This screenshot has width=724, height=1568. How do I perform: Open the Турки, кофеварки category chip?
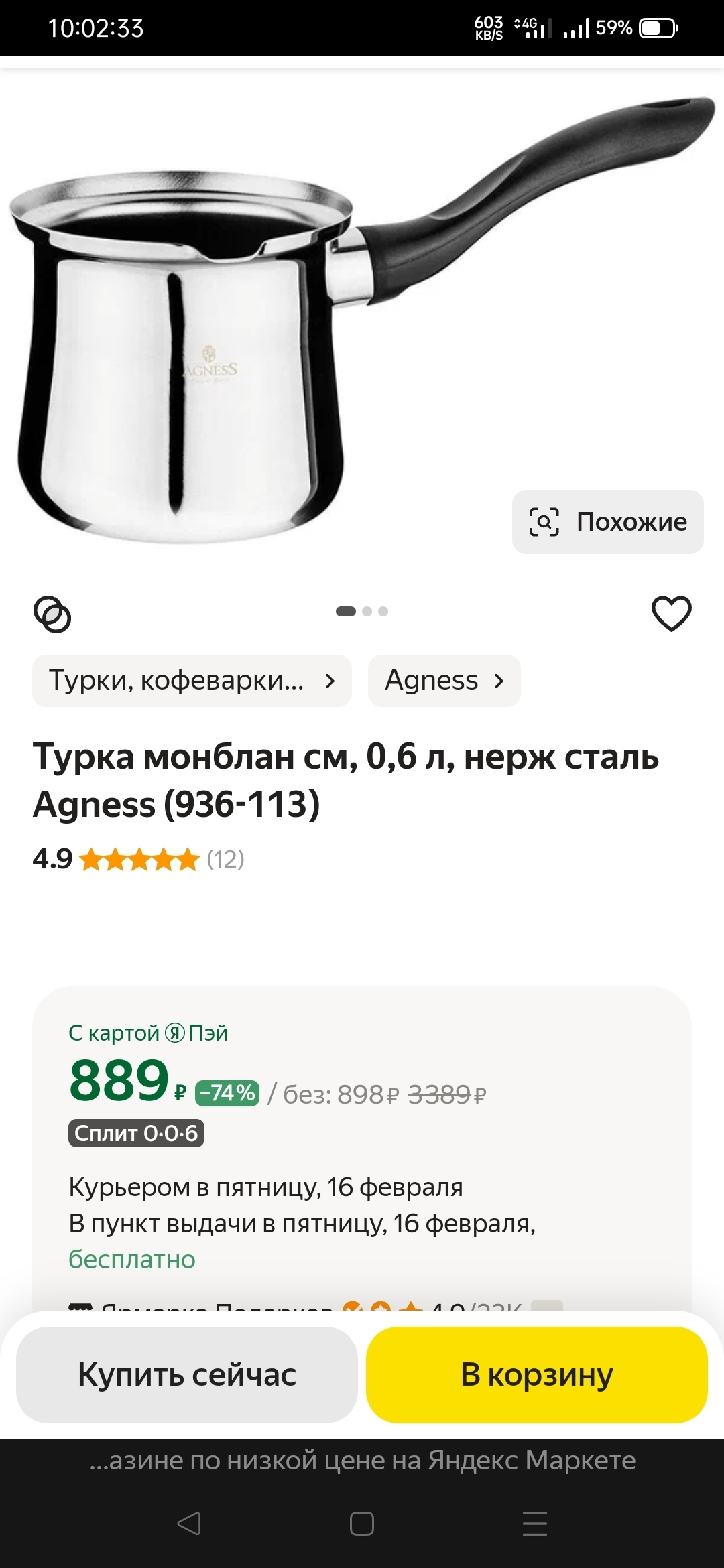coord(192,681)
